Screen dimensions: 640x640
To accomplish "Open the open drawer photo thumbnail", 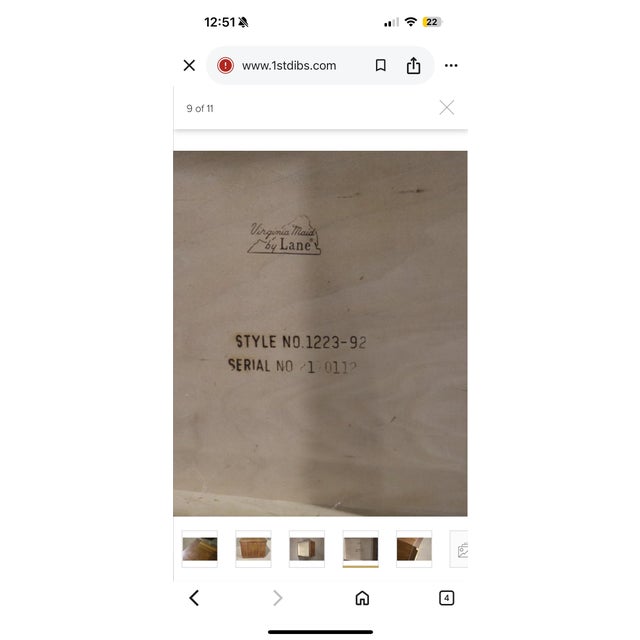I will coord(307,548).
